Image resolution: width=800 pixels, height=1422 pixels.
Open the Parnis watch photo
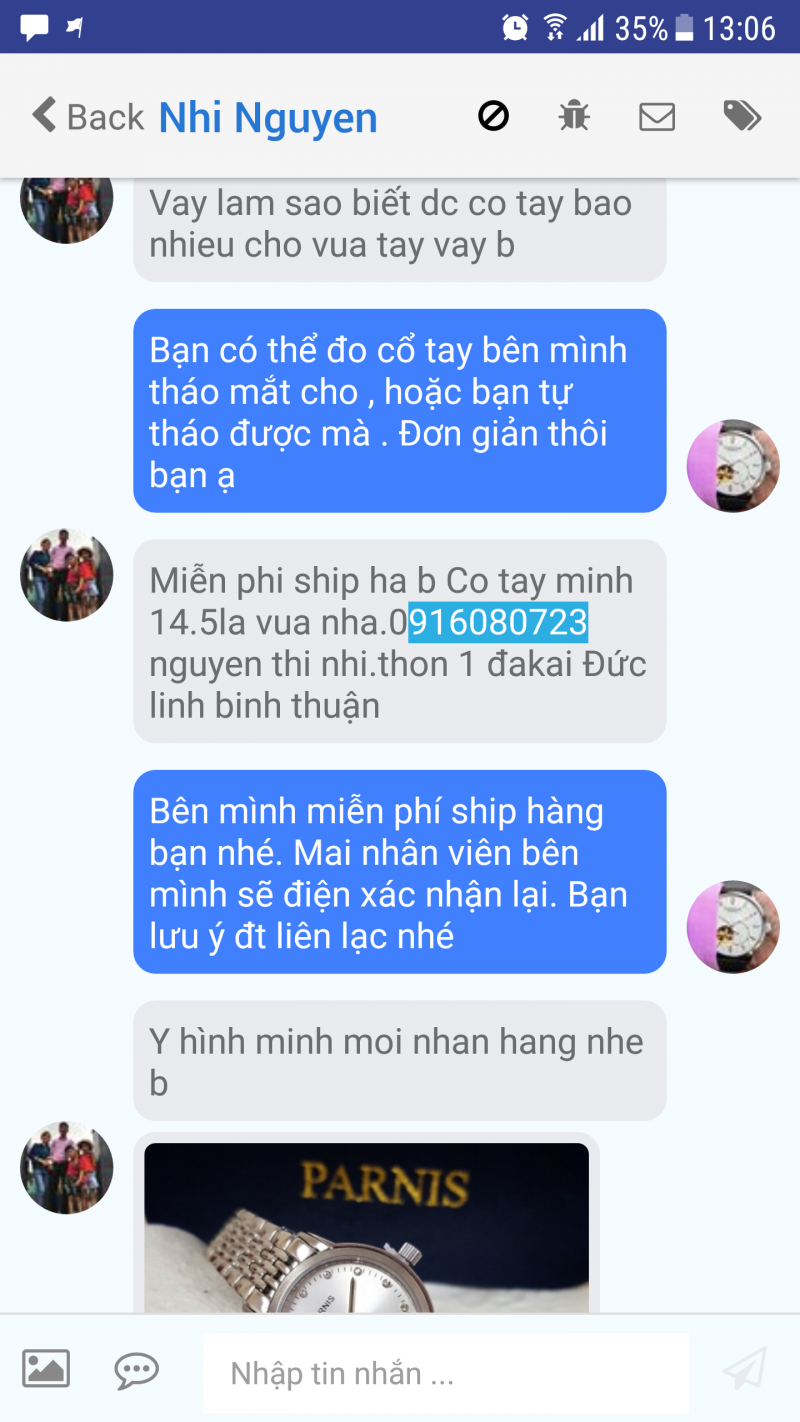(x=366, y=1228)
